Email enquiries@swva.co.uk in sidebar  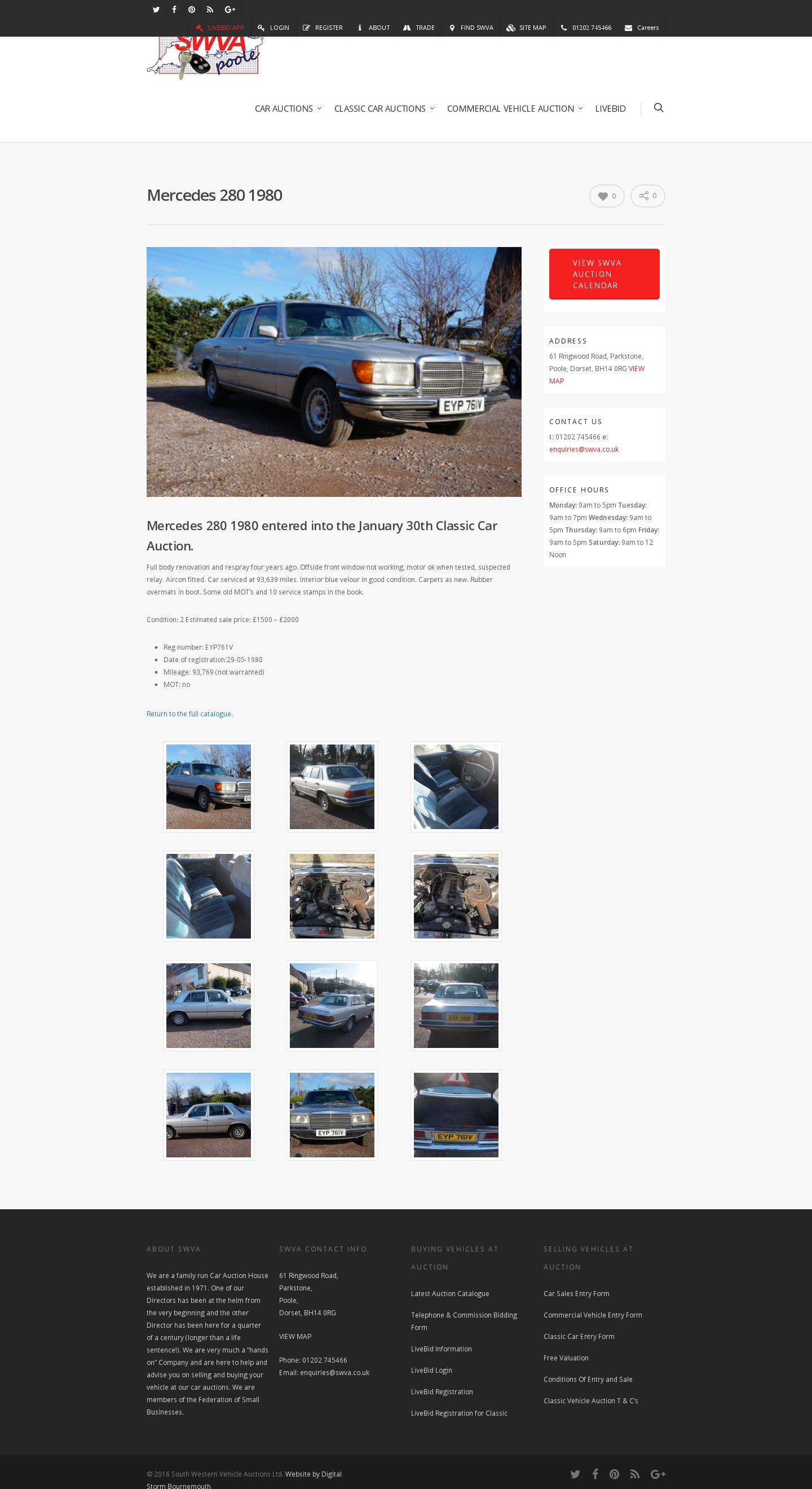(583, 450)
